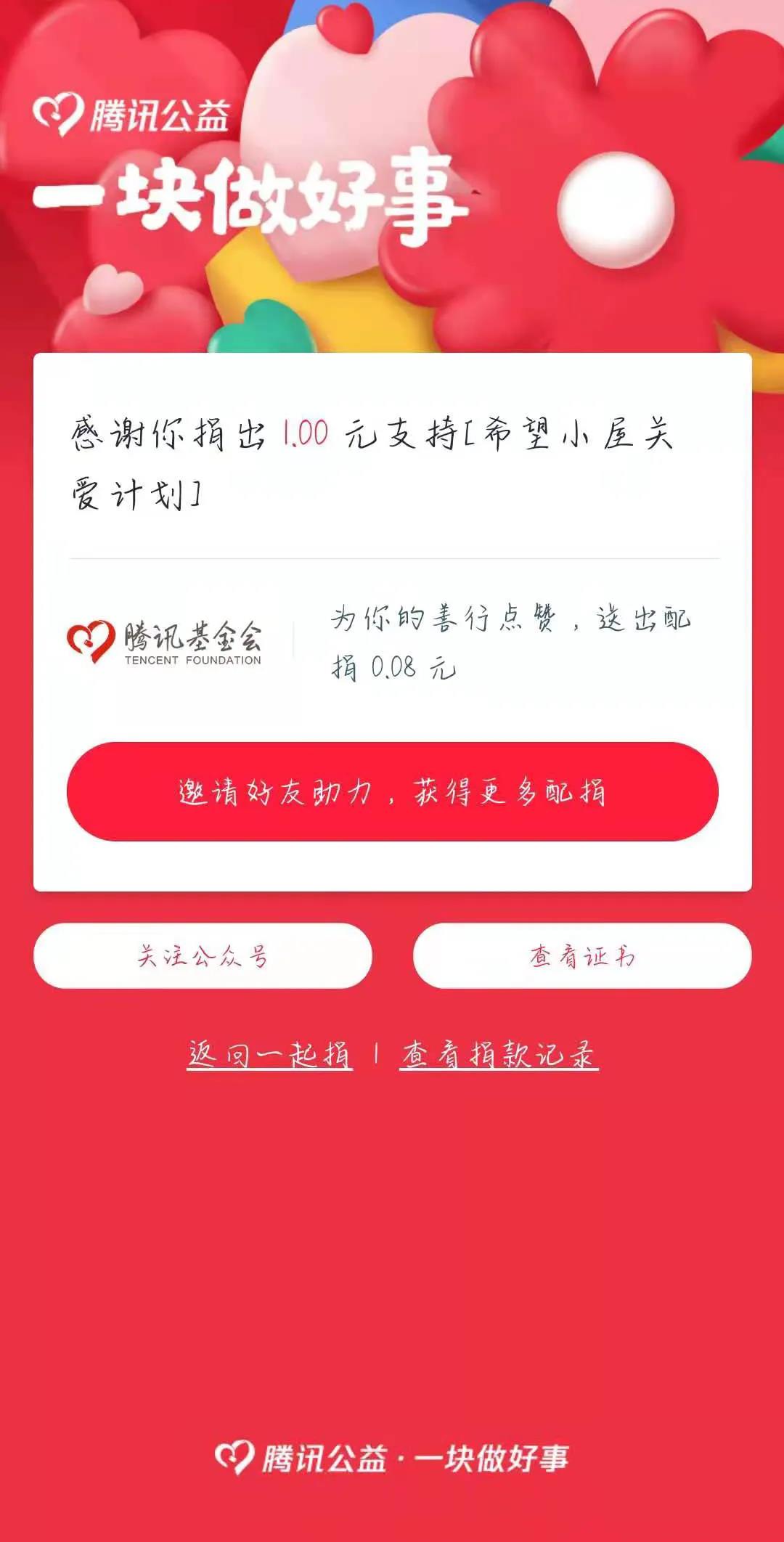Tap 邀请好友助力，获得更多配捐 button
The width and height of the screenshot is (784, 1542).
[x=392, y=791]
